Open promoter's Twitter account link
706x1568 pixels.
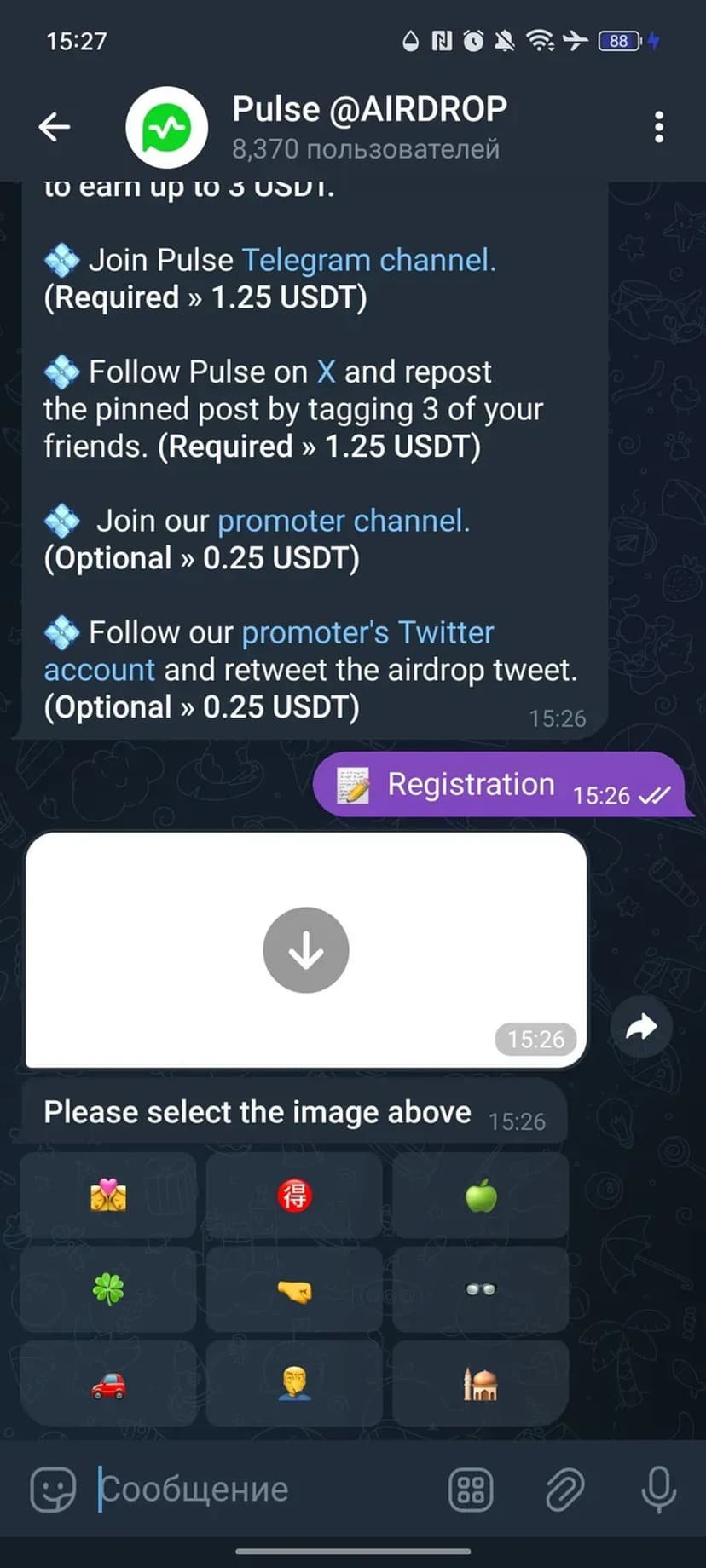coord(367,633)
